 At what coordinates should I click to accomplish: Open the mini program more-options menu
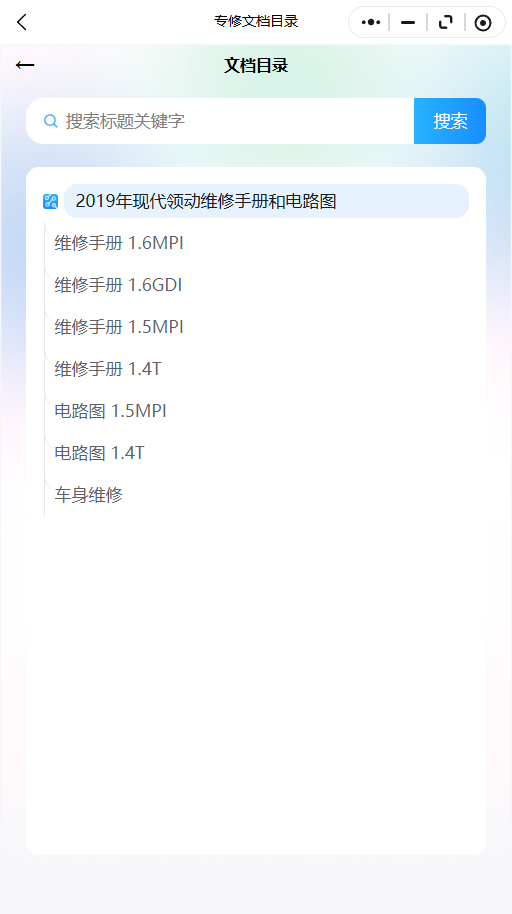[x=371, y=23]
